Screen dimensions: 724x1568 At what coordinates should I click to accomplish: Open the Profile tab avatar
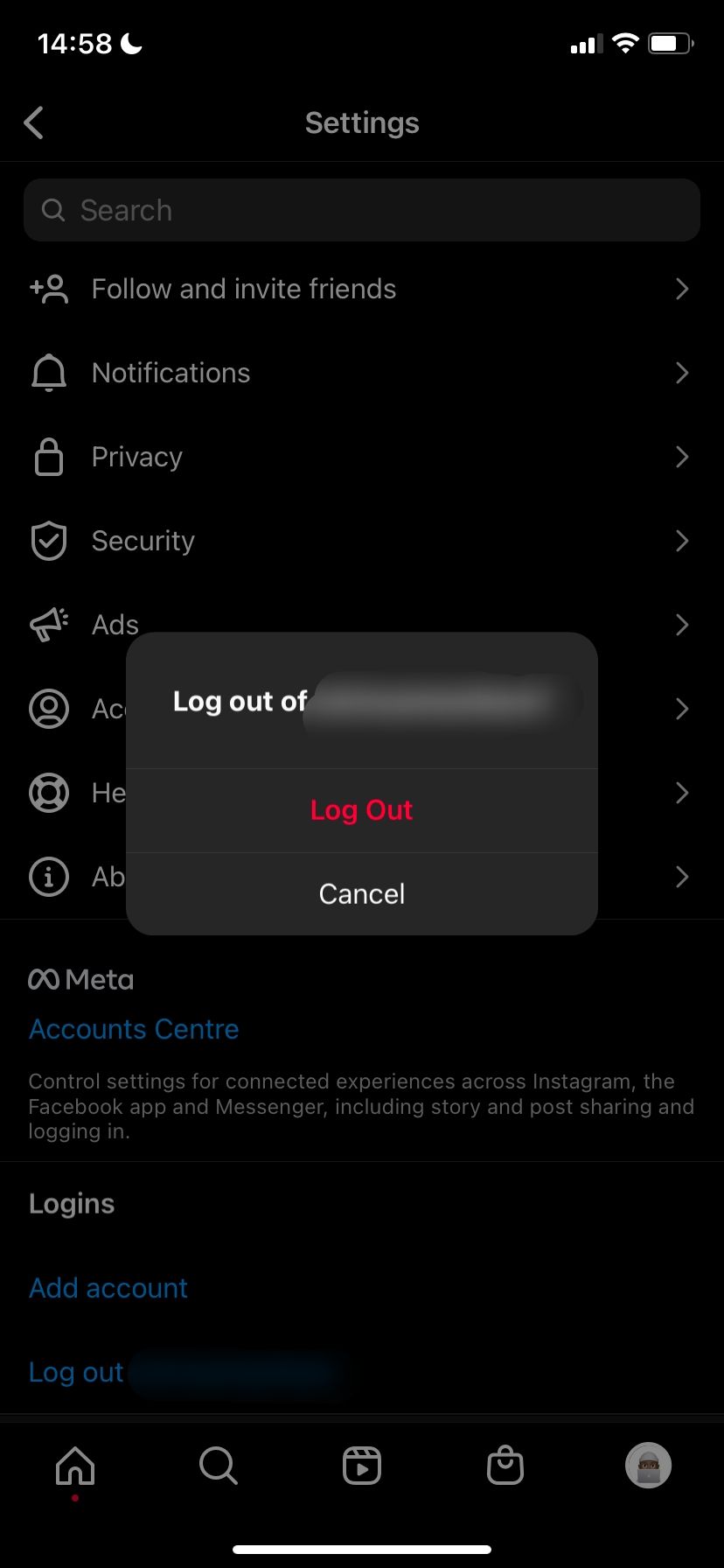point(648,1466)
